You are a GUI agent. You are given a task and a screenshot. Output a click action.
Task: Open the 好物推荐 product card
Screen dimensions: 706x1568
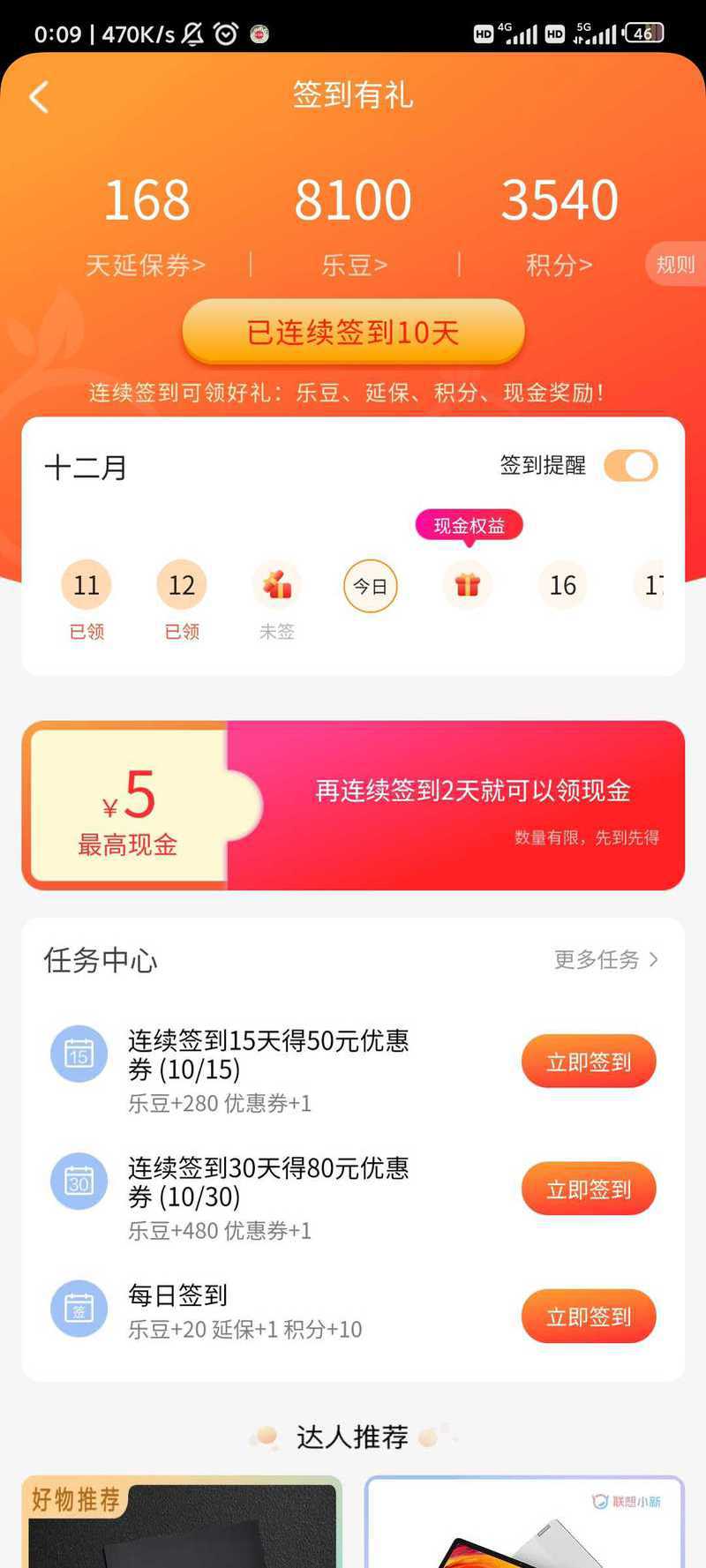pyautogui.click(x=182, y=1522)
